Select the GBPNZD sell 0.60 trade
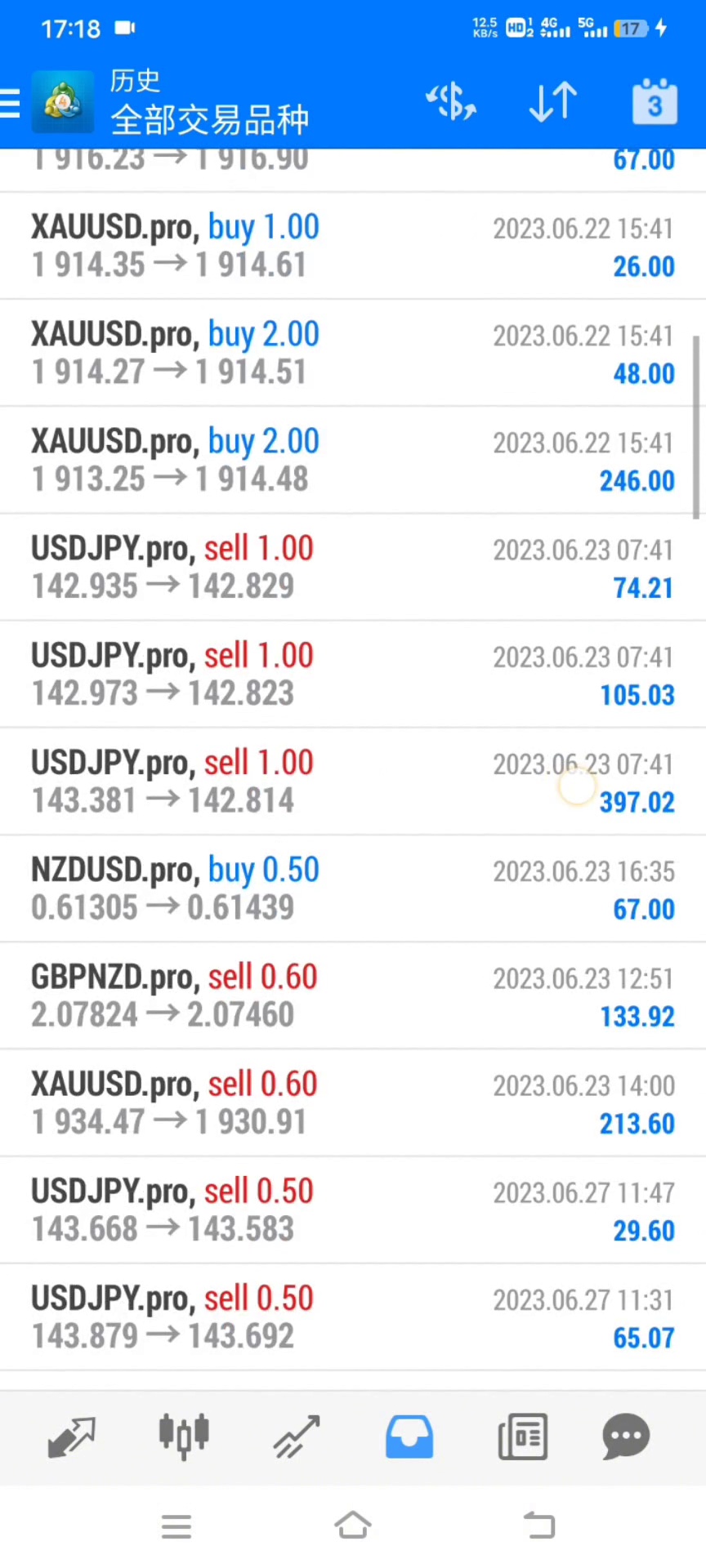 point(353,996)
